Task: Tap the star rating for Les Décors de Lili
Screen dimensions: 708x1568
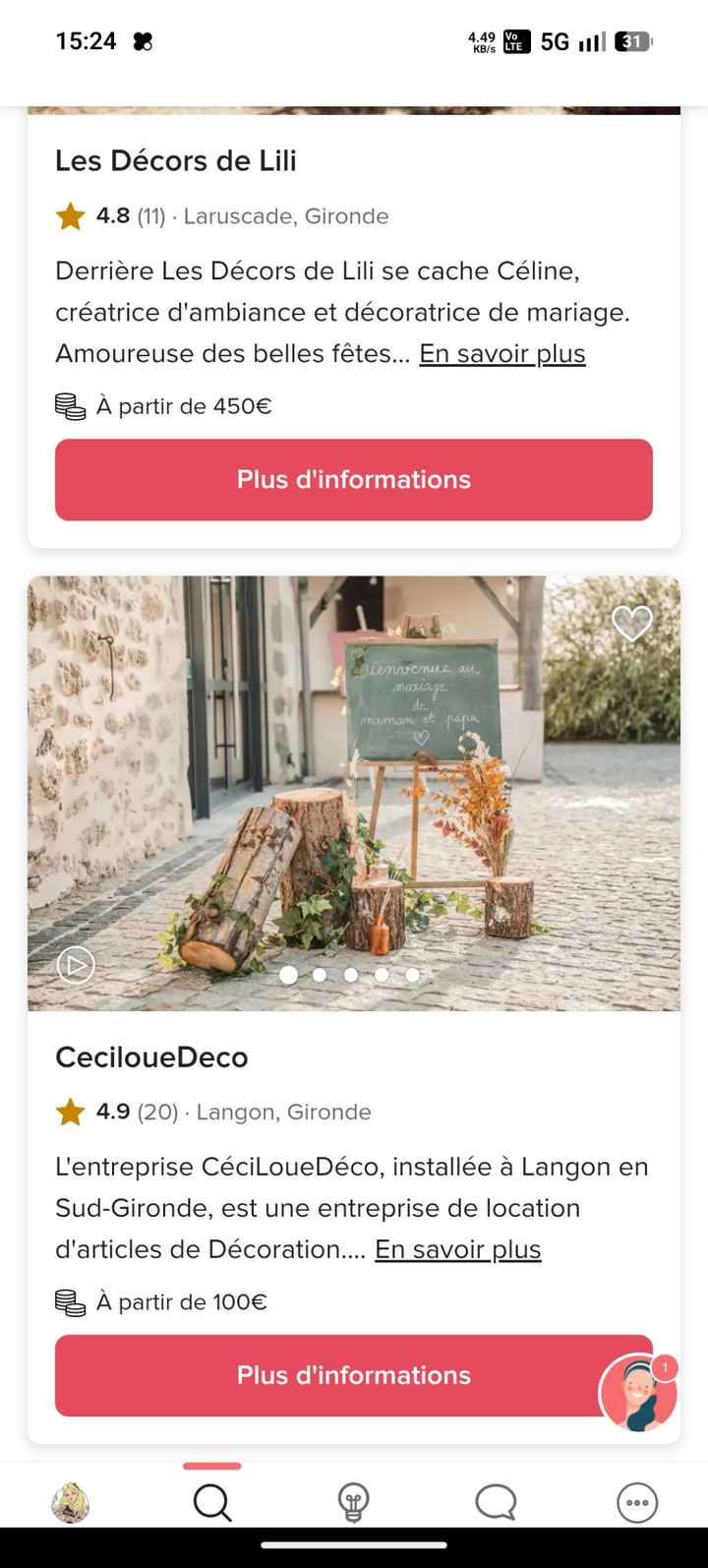Action: click(69, 214)
